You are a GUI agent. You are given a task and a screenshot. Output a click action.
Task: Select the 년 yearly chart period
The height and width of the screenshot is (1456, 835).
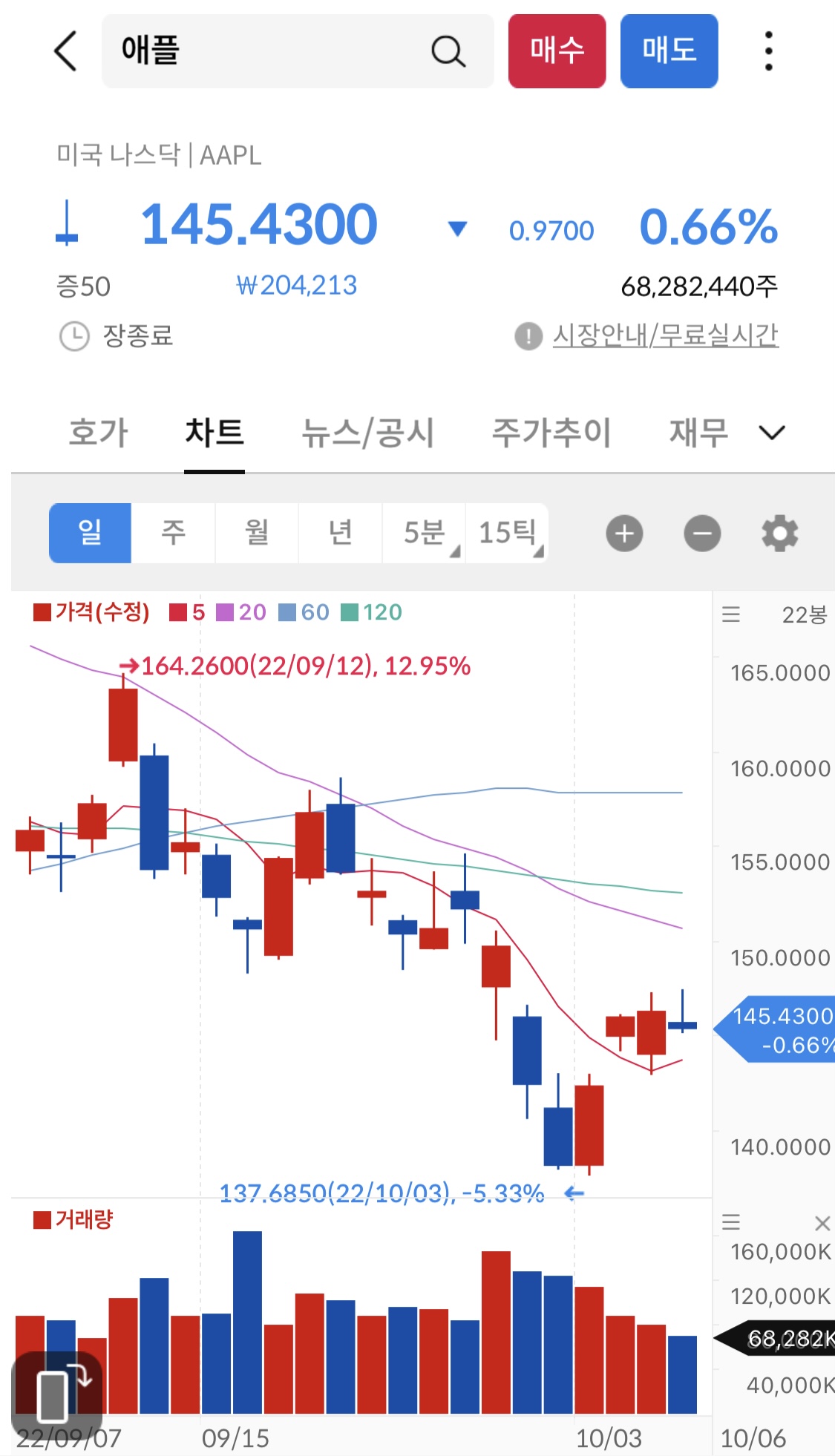341,533
